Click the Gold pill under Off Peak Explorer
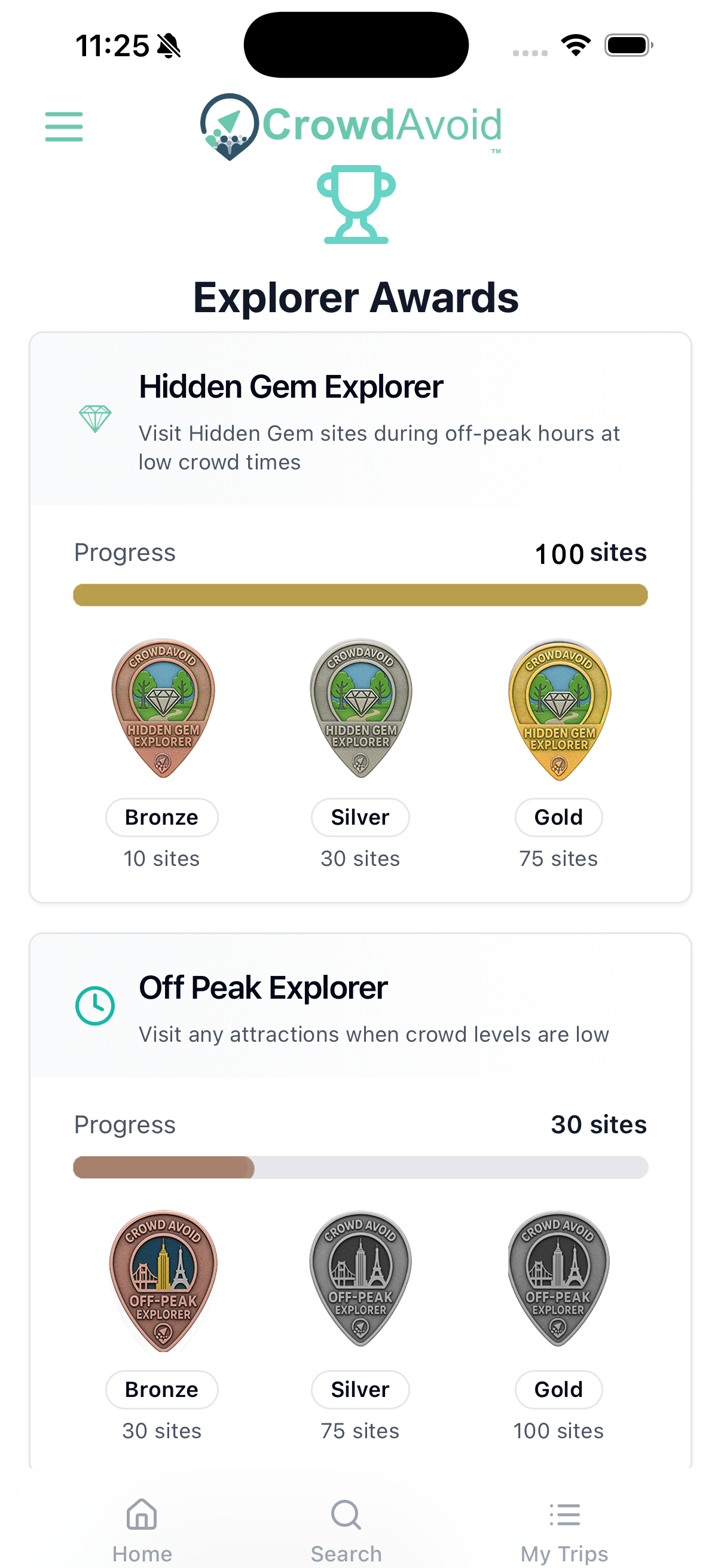 558,1390
